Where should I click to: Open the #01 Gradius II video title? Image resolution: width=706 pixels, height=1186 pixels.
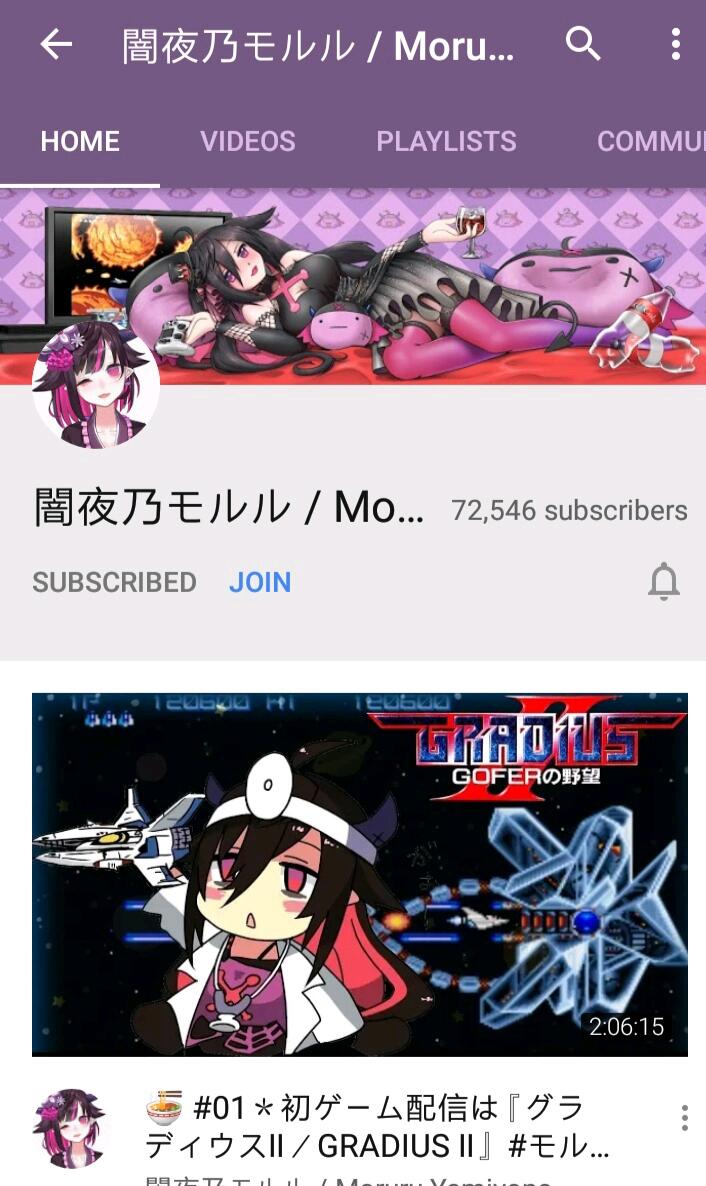point(377,1127)
